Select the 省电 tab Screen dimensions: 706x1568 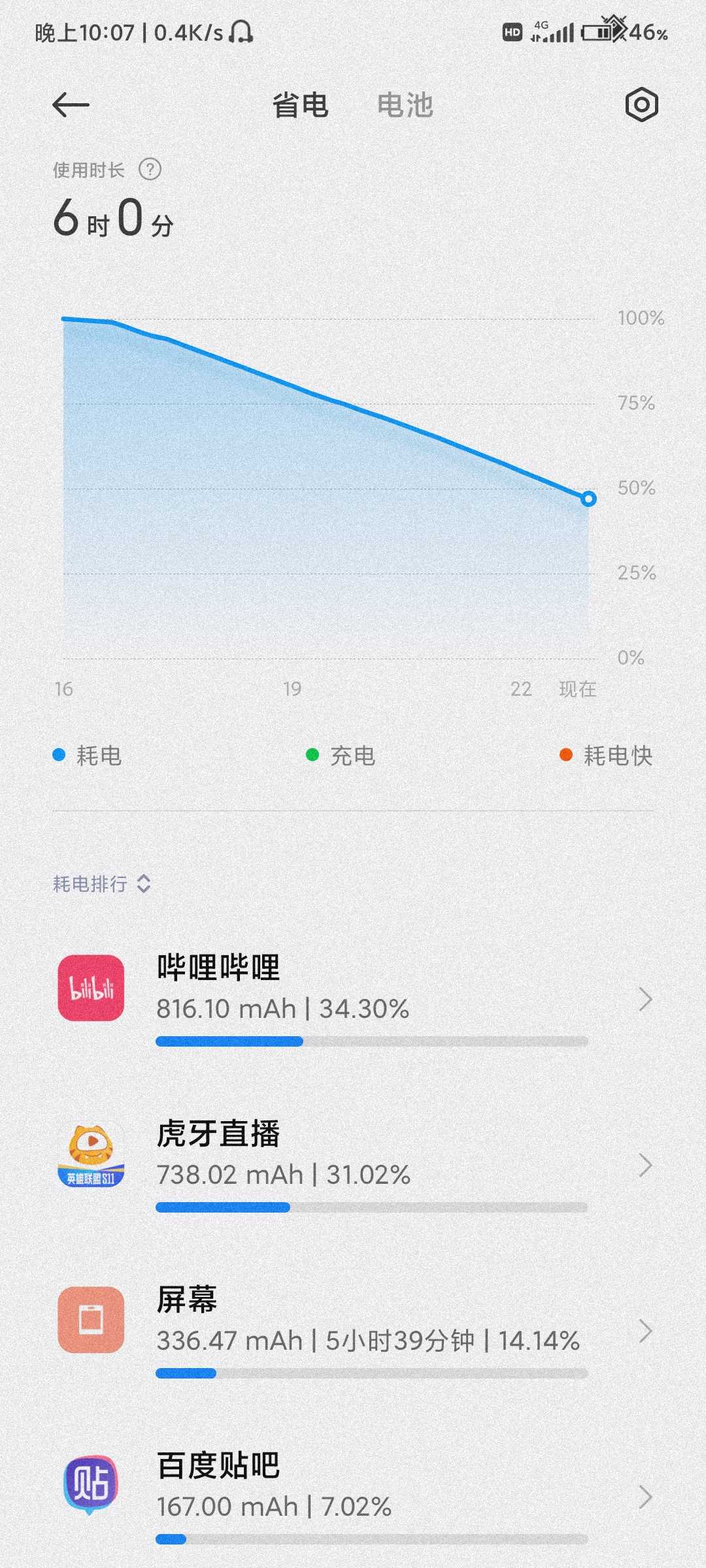[300, 105]
